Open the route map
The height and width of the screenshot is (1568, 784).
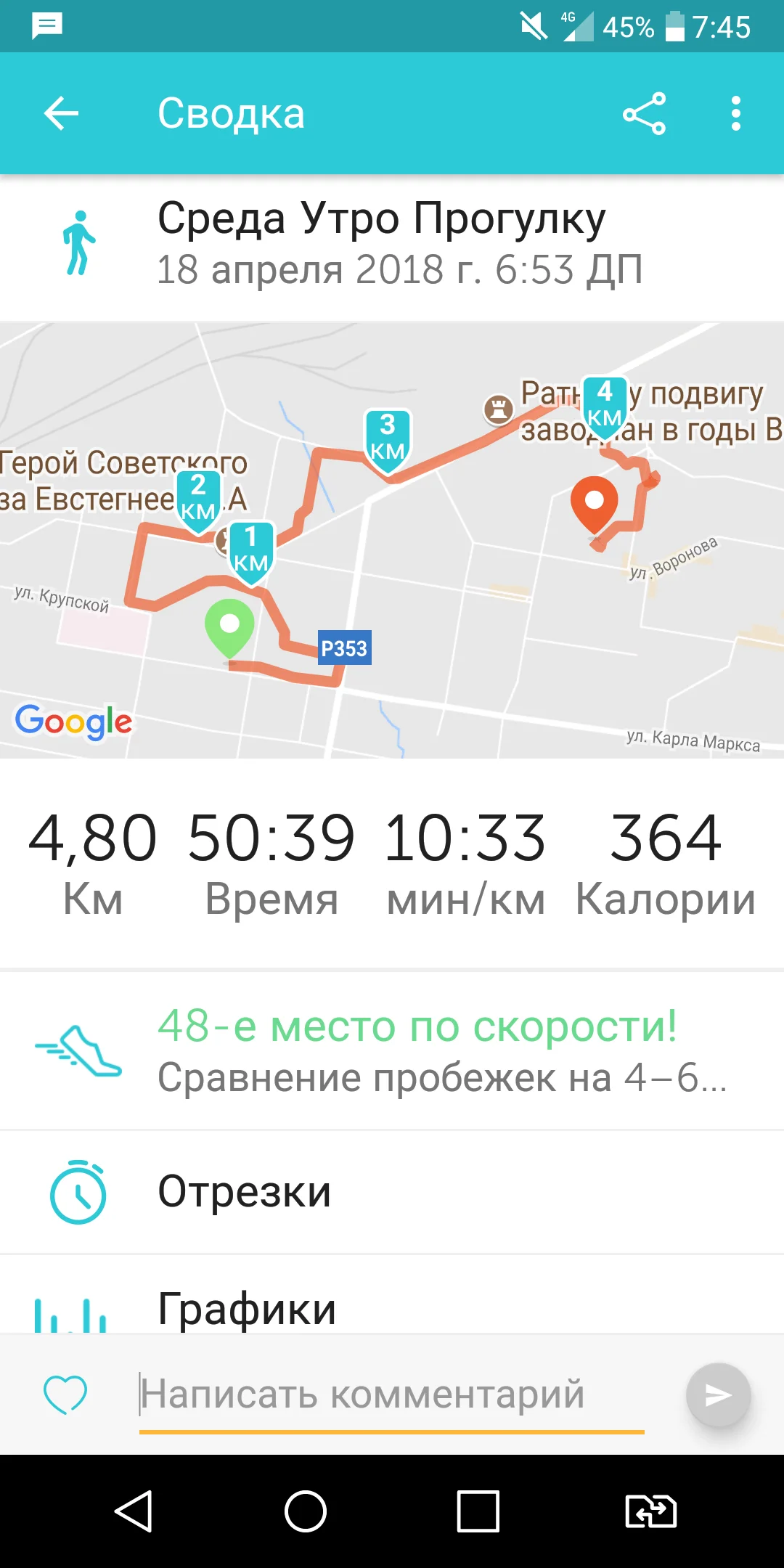392,540
